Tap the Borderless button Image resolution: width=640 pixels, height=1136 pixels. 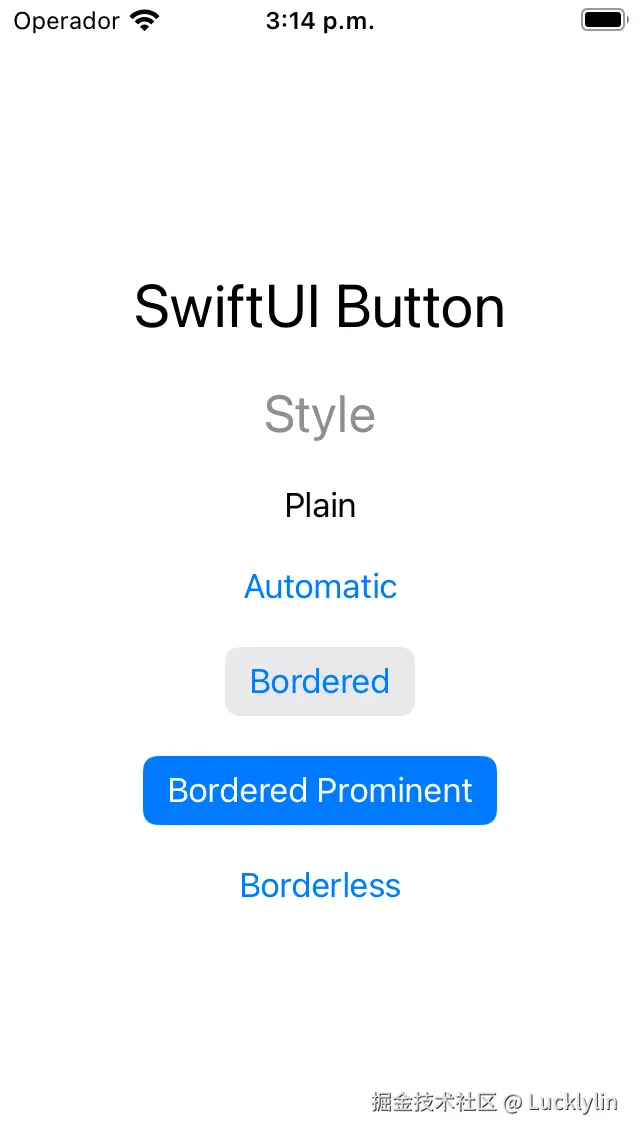(x=320, y=885)
